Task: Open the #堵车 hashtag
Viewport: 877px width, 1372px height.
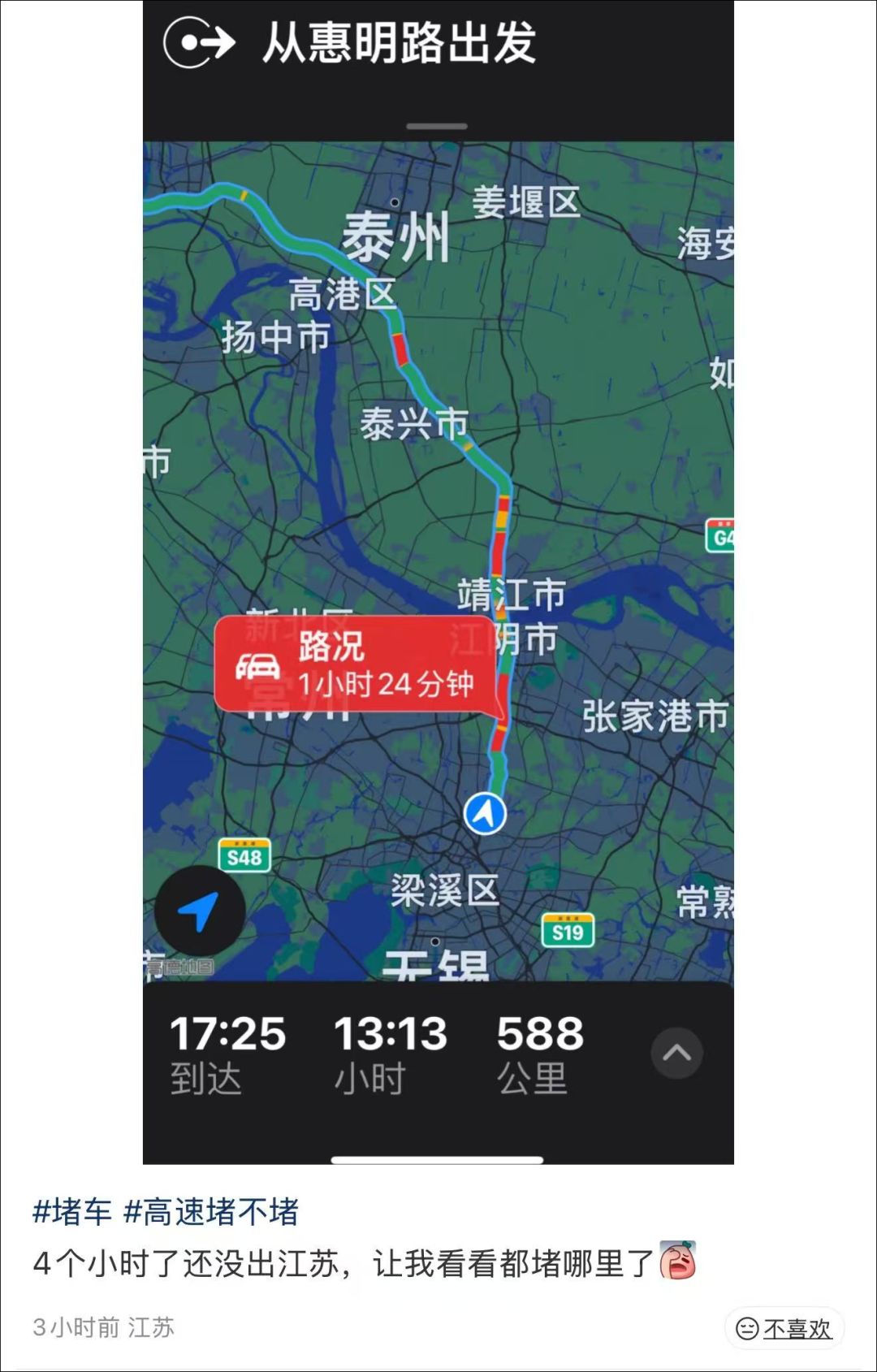Action: coord(71,1212)
